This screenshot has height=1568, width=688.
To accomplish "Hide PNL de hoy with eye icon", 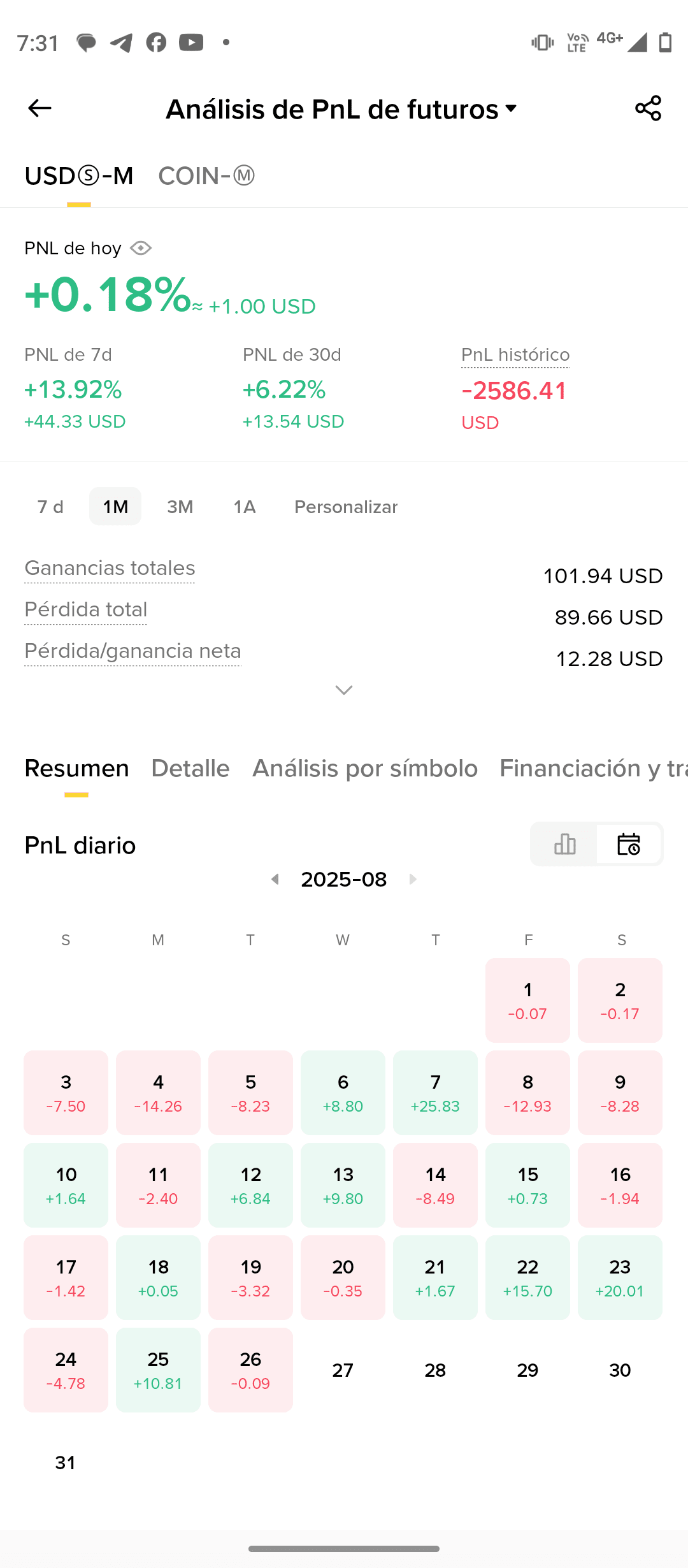I will coord(141,248).
